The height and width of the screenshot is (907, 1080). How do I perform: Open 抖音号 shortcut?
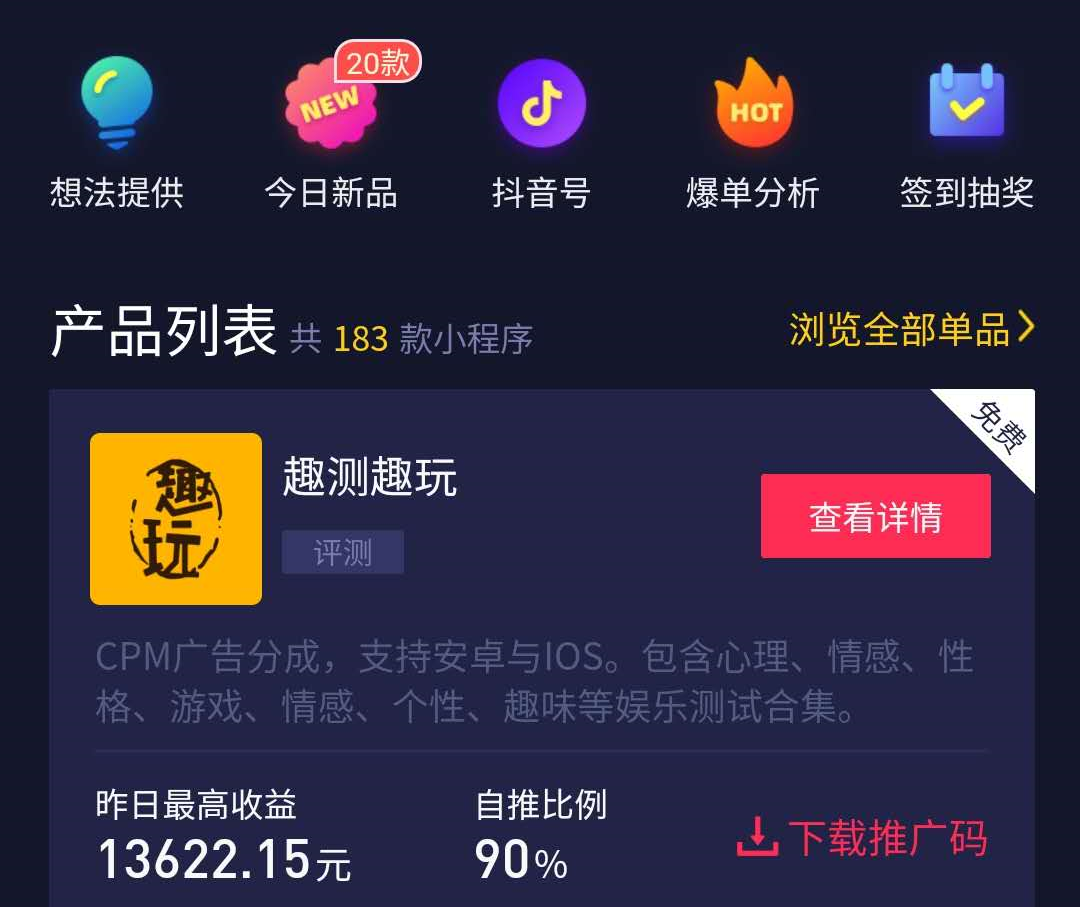[541, 131]
